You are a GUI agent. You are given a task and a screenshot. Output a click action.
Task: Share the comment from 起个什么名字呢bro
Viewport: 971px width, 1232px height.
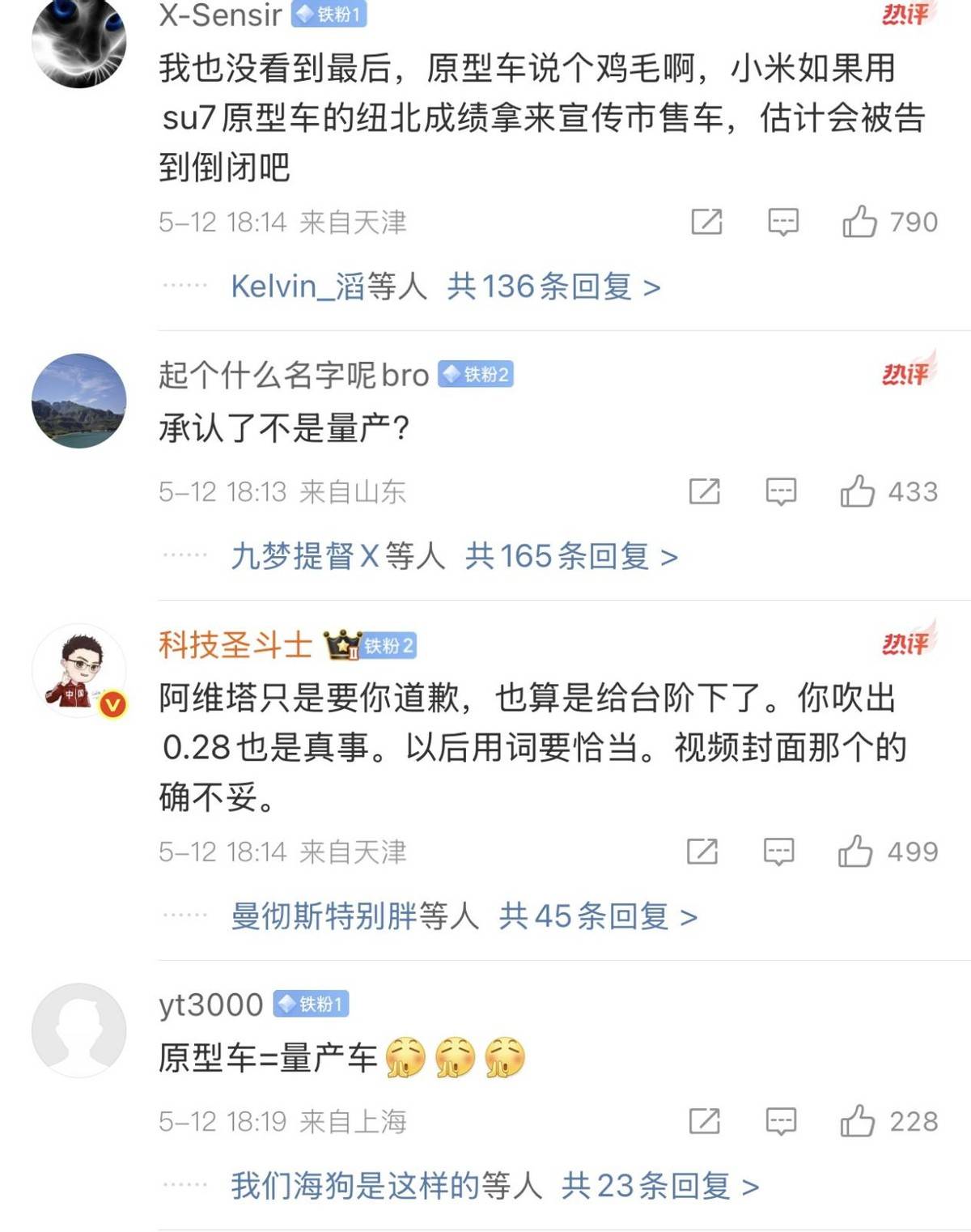click(x=704, y=491)
